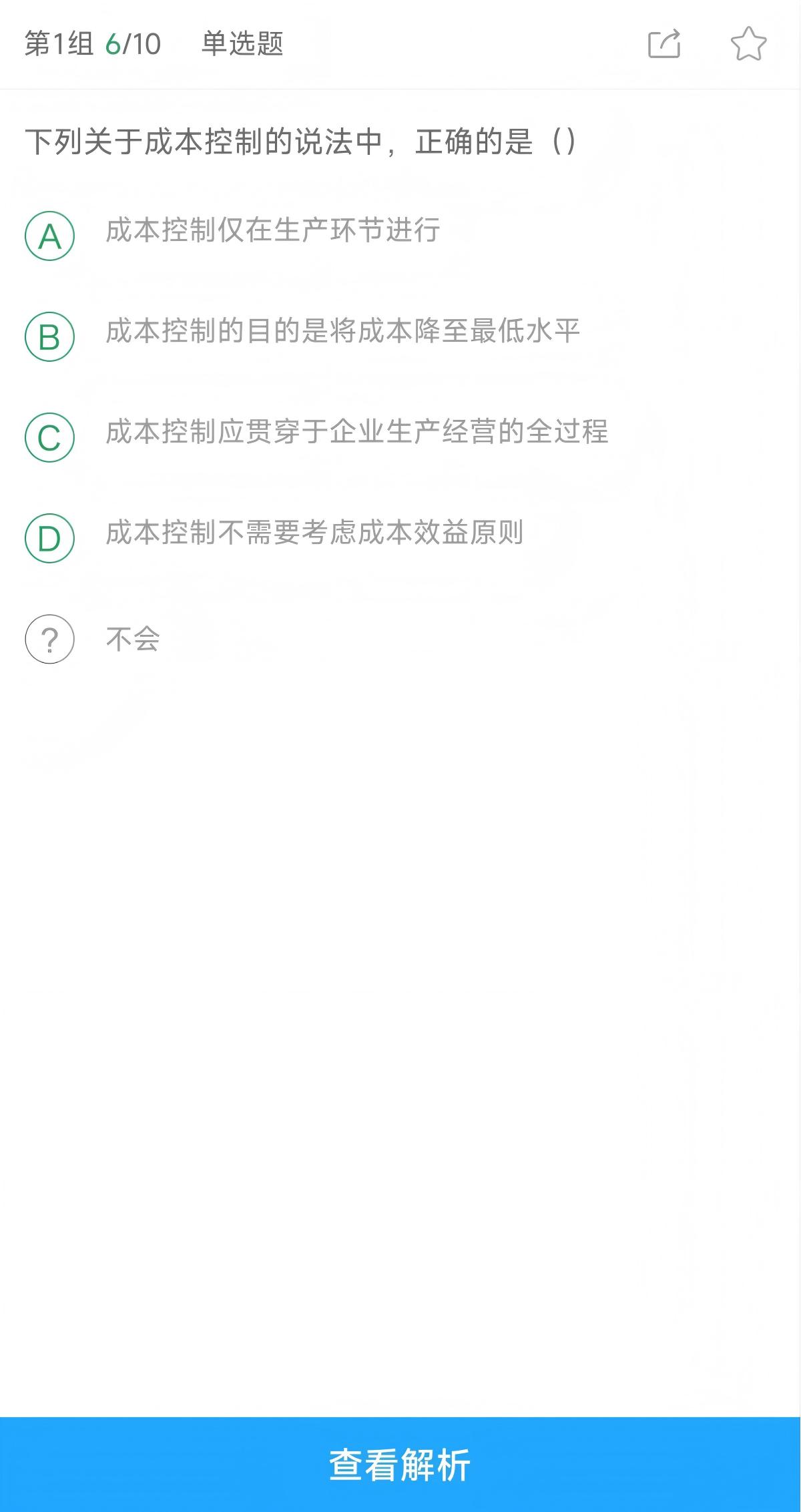Choose answer option B
Screen dimensions: 801x1512
tap(49, 336)
